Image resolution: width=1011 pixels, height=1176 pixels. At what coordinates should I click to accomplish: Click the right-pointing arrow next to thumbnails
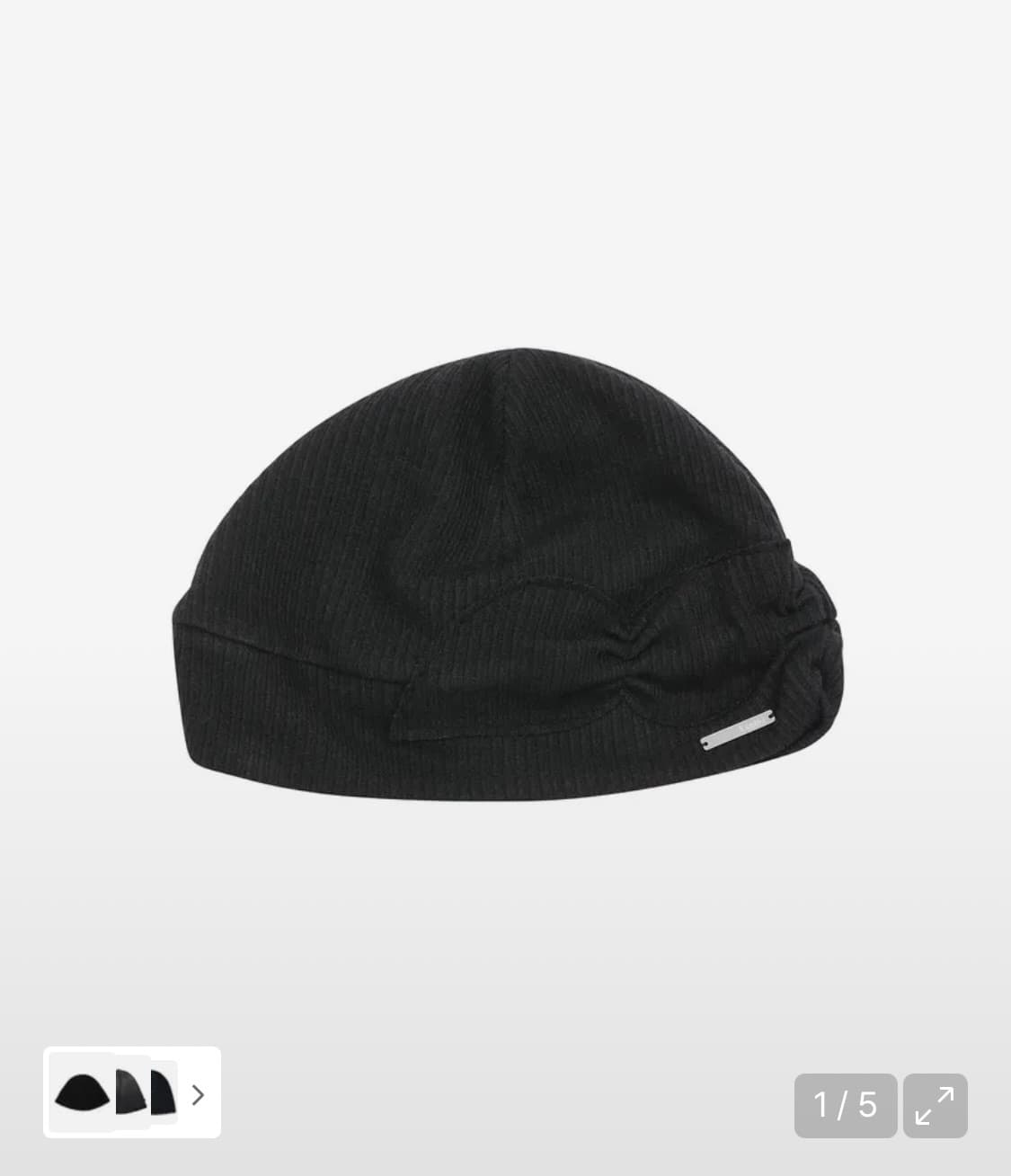(x=198, y=1095)
